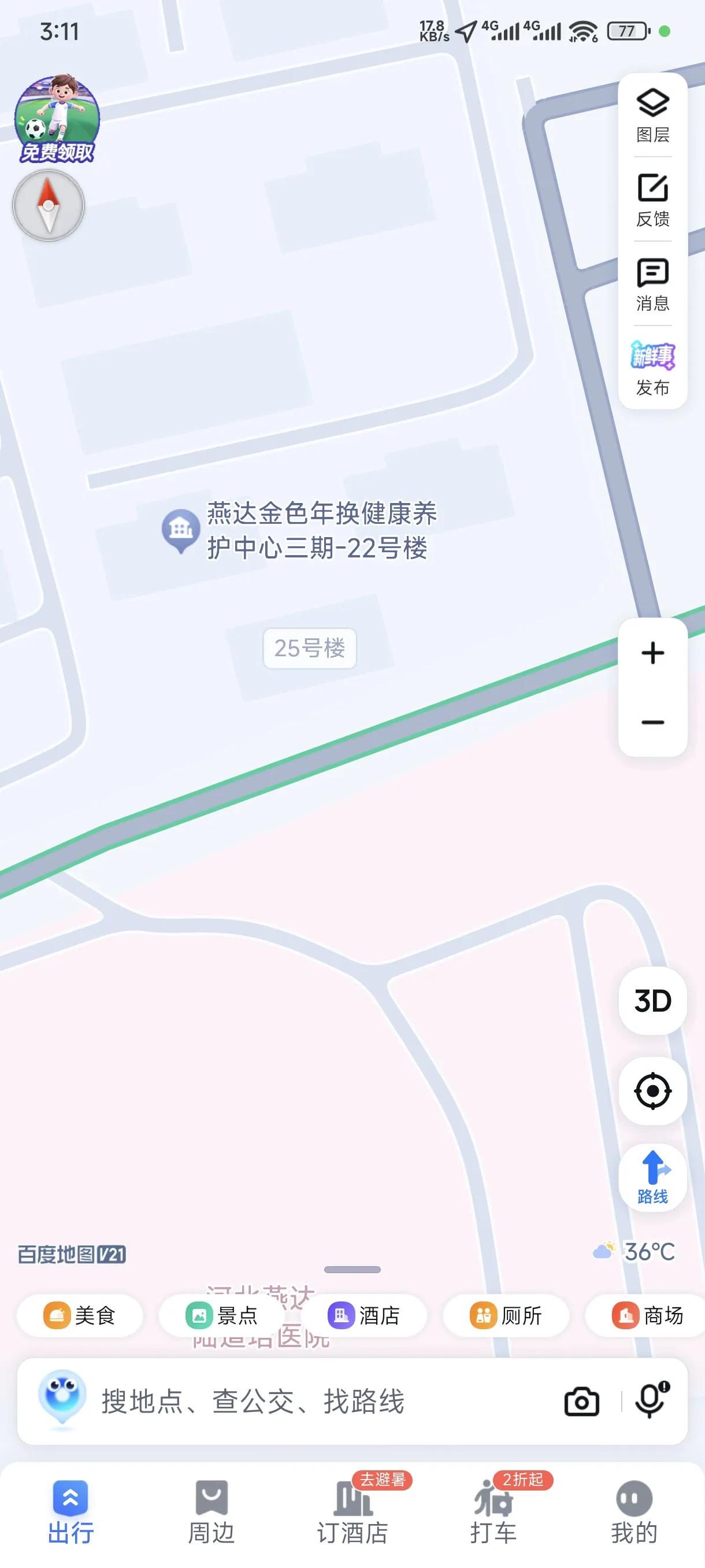
Task: Claim the 免费领取 football promotion
Action: click(57, 119)
